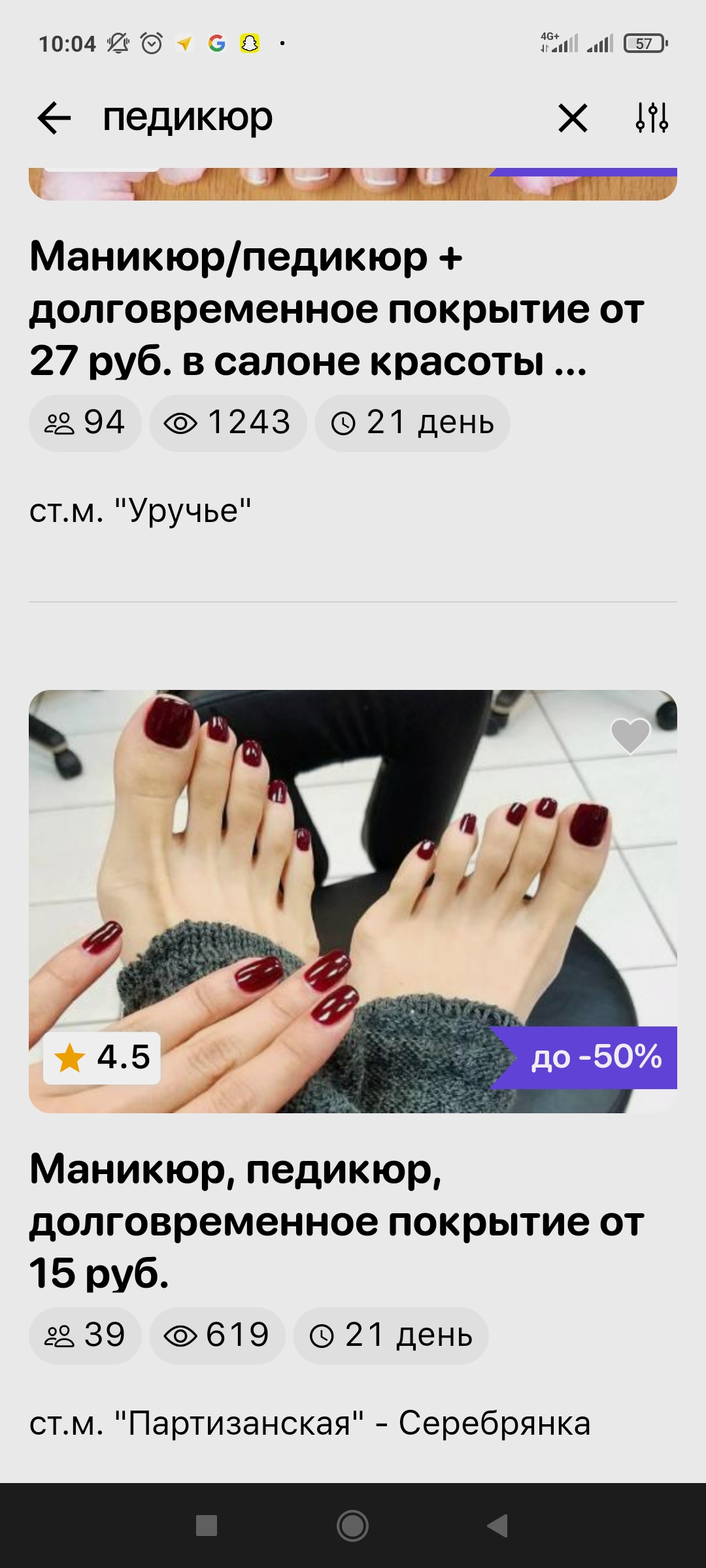Open the 27 руб. маникюр/педикюр deal
Viewport: 706px width, 1568px height.
[337, 308]
